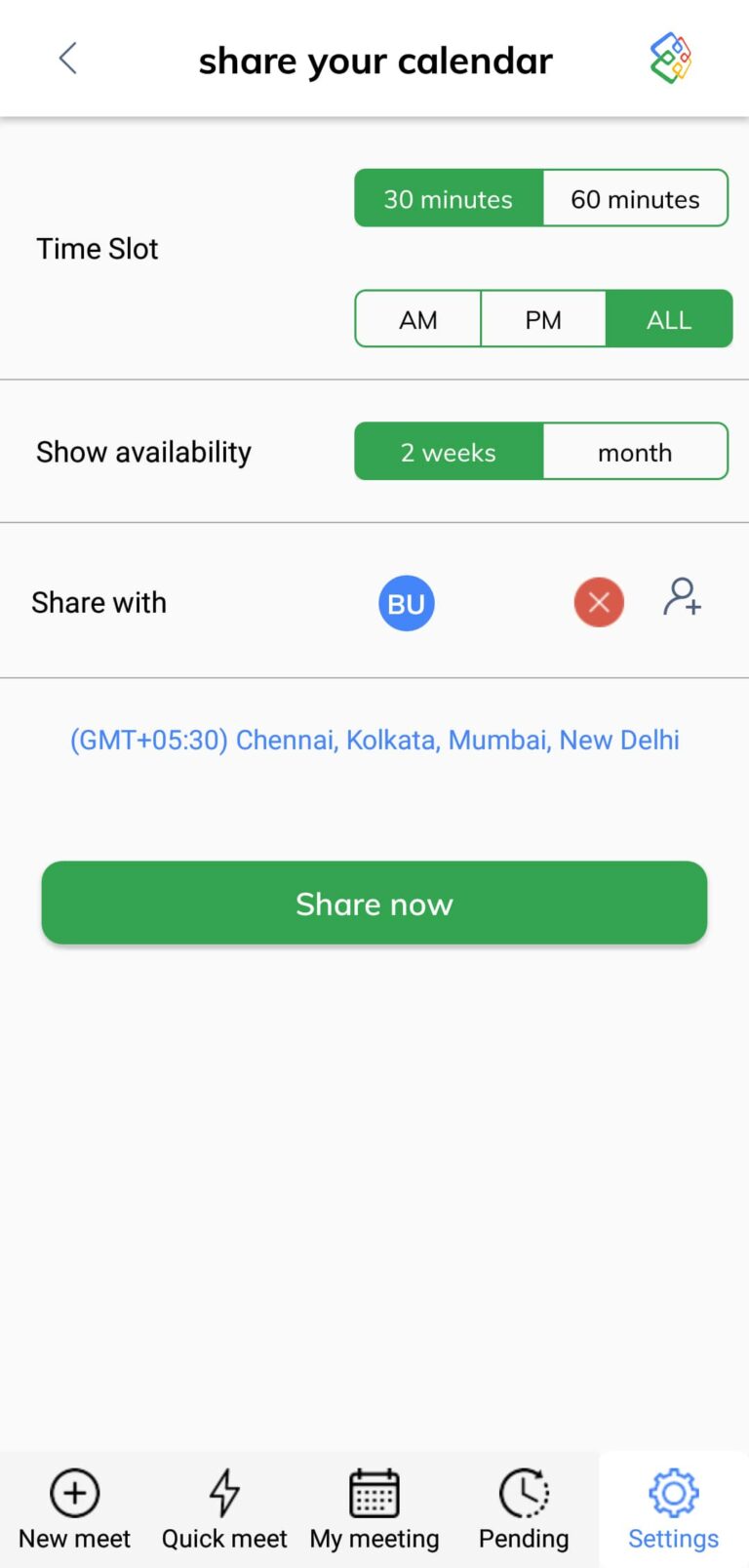The height and width of the screenshot is (1568, 749).
Task: Open the BU contact avatar
Action: [406, 603]
